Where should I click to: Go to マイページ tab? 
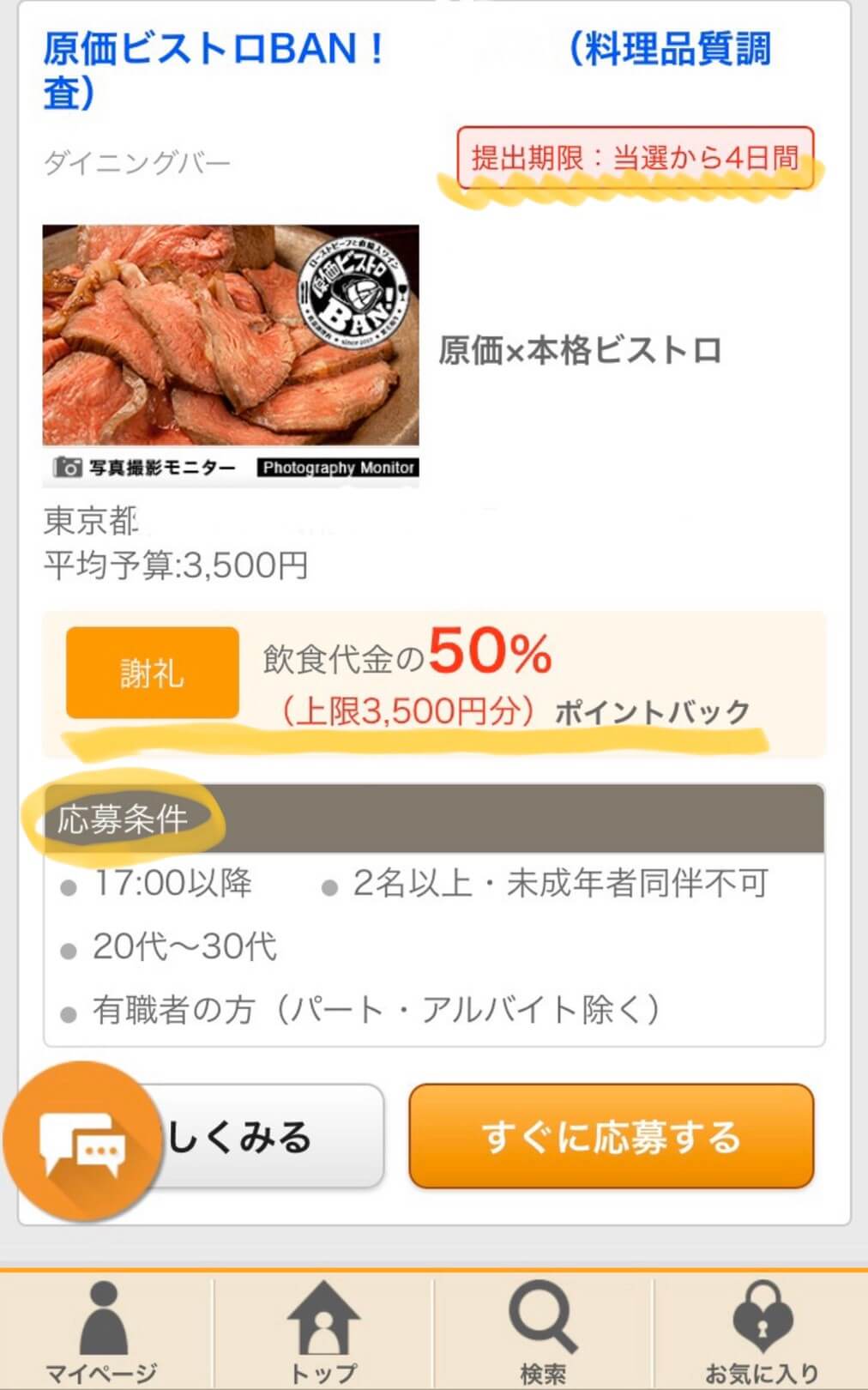pos(103,1332)
